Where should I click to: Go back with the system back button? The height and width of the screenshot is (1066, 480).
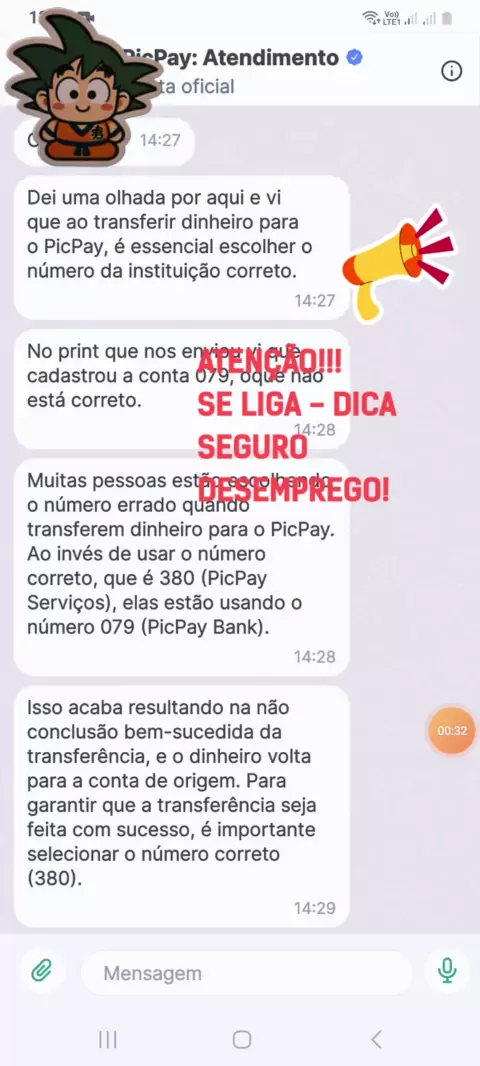(376, 1039)
